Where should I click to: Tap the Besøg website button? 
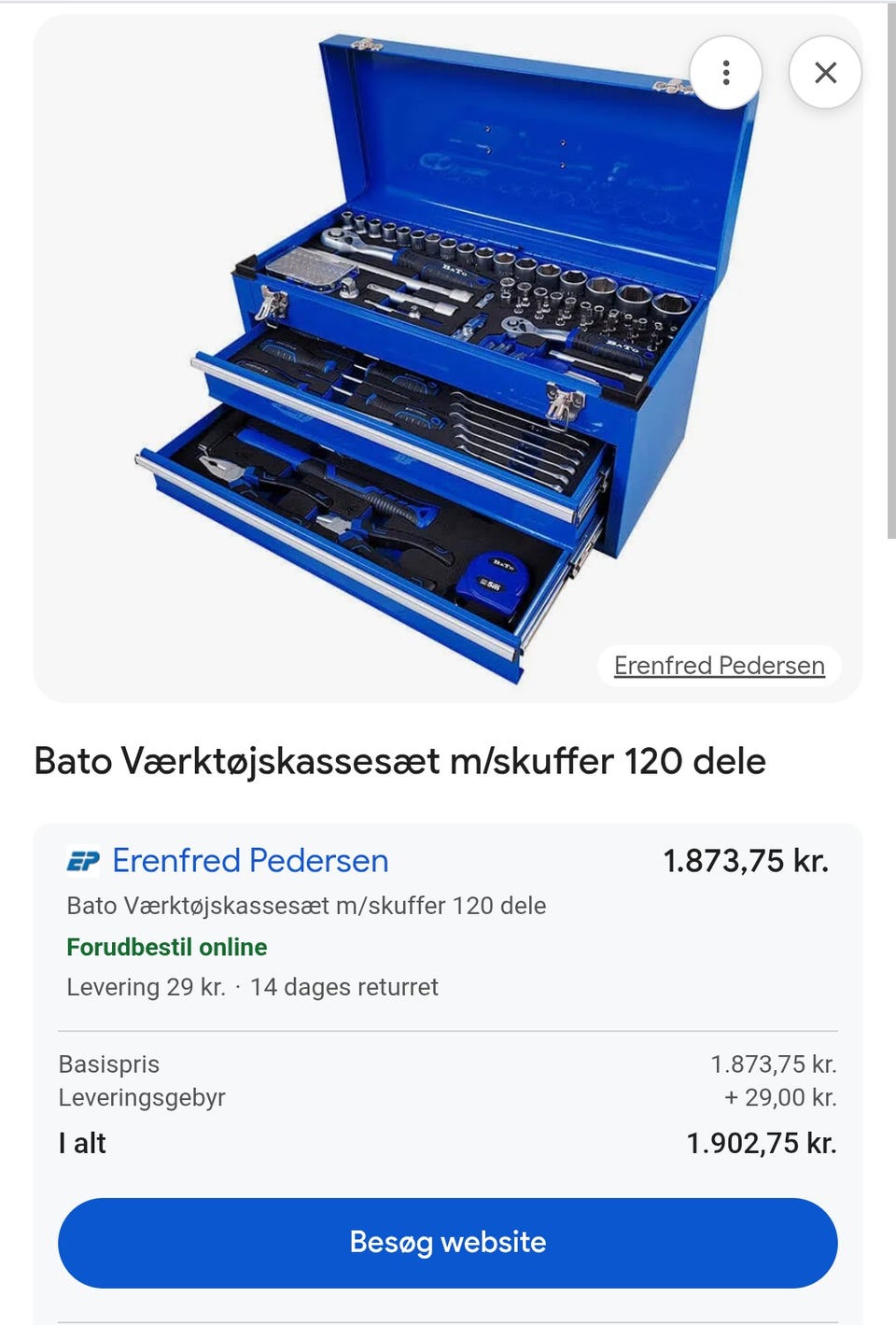[x=448, y=1242]
